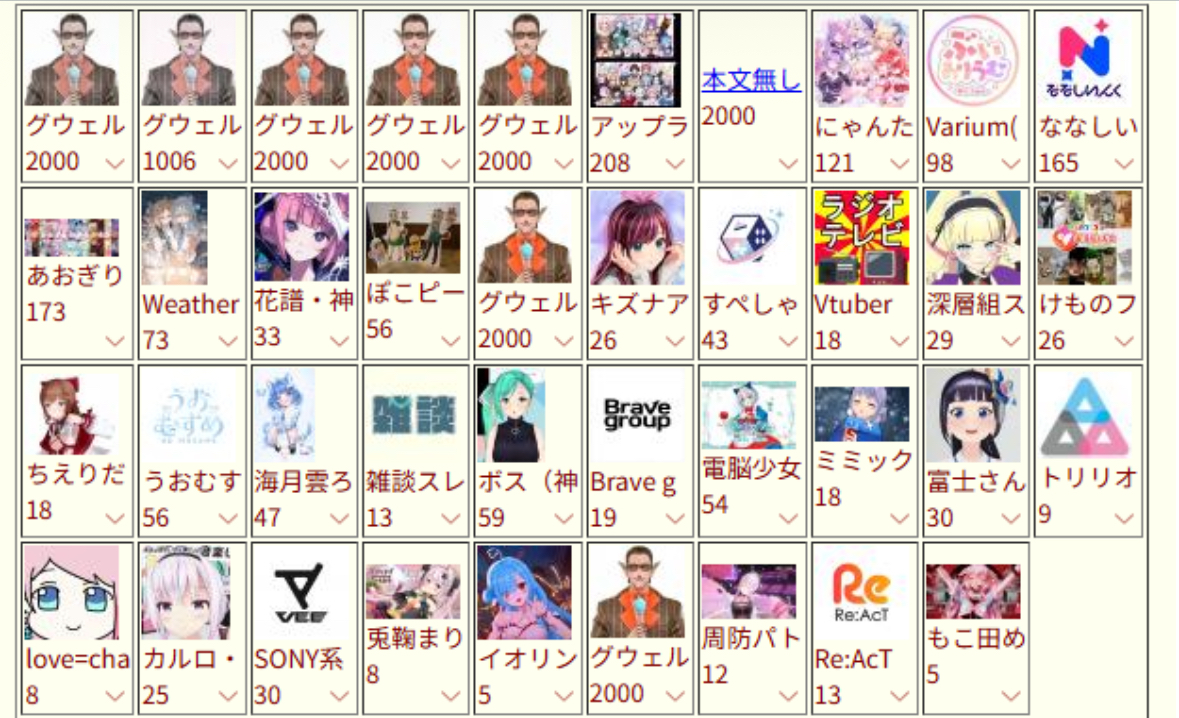Expand the chevron on the 電脳少女 tile
The image size is (1179, 718).
pyautogui.click(x=789, y=518)
